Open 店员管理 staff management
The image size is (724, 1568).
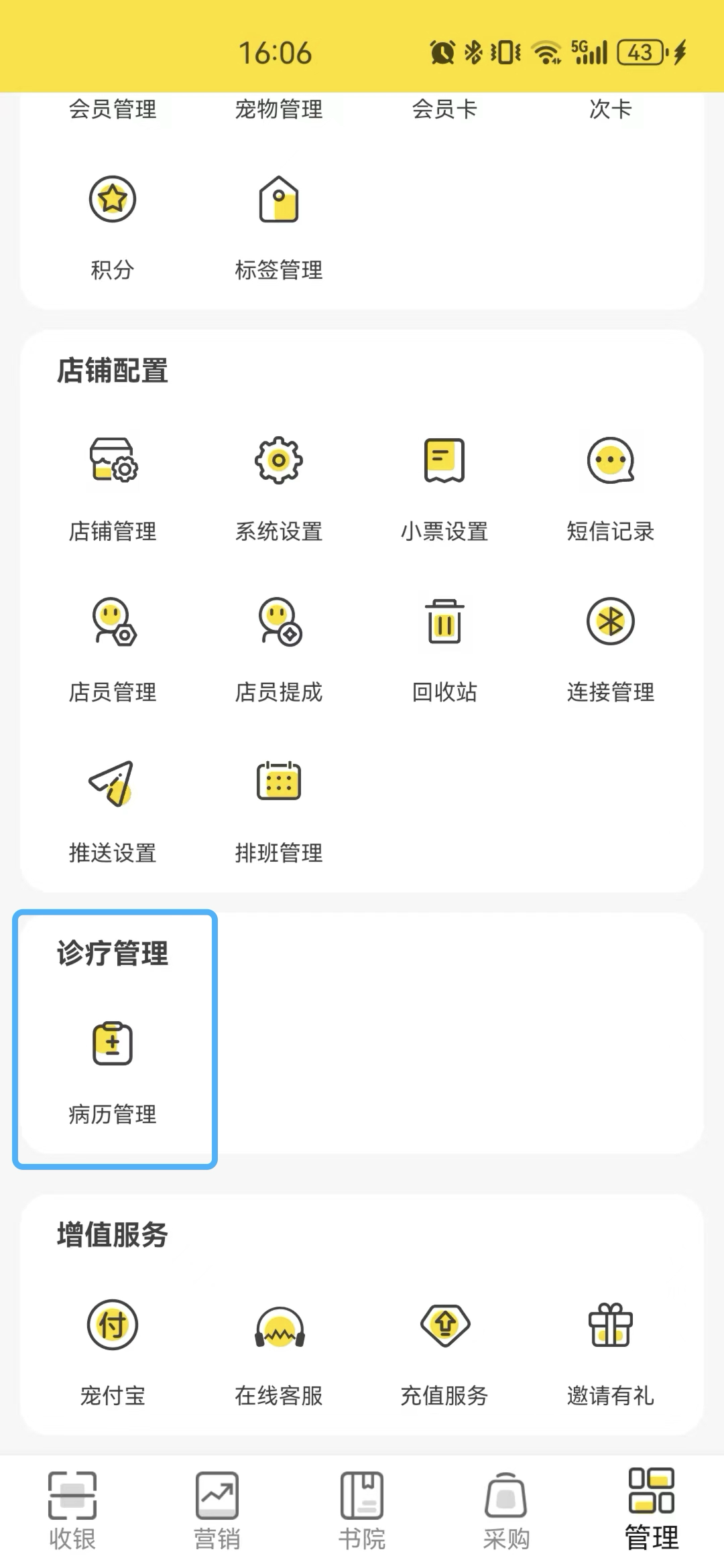click(113, 650)
